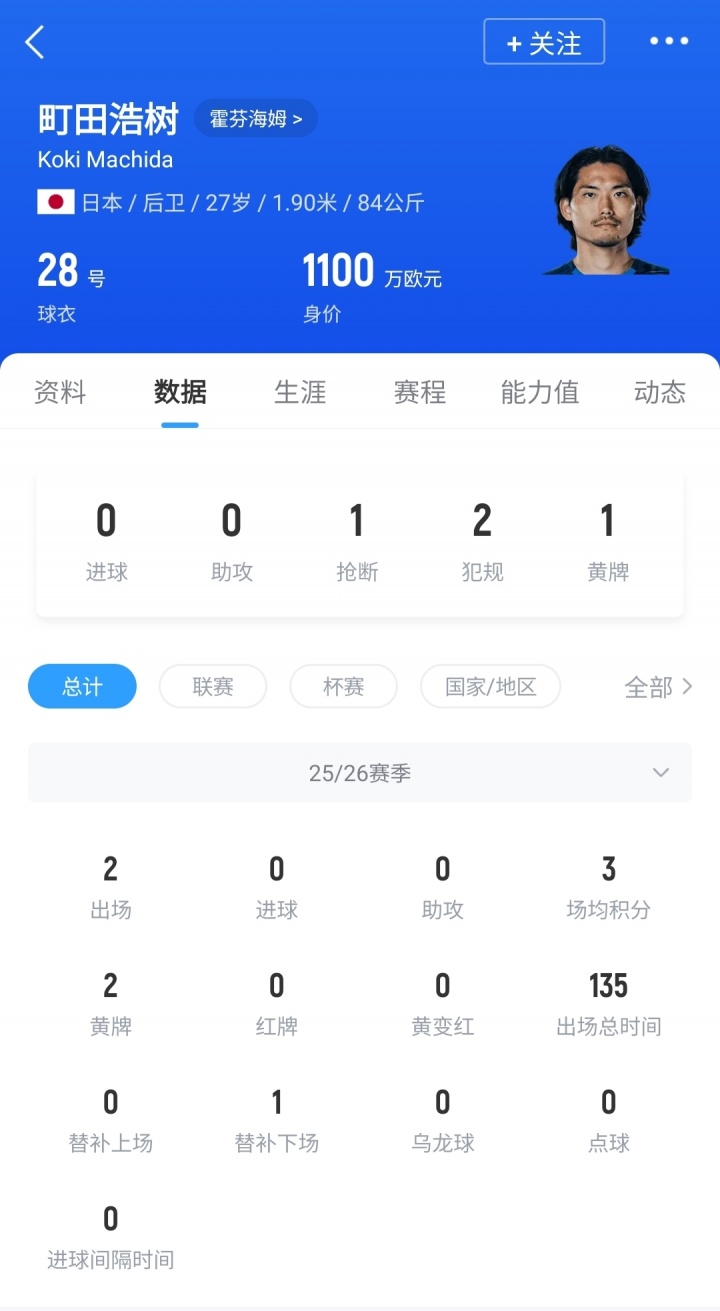Go back using the top-left arrow
Screen dimensions: 720x1311
pyautogui.click(x=35, y=42)
